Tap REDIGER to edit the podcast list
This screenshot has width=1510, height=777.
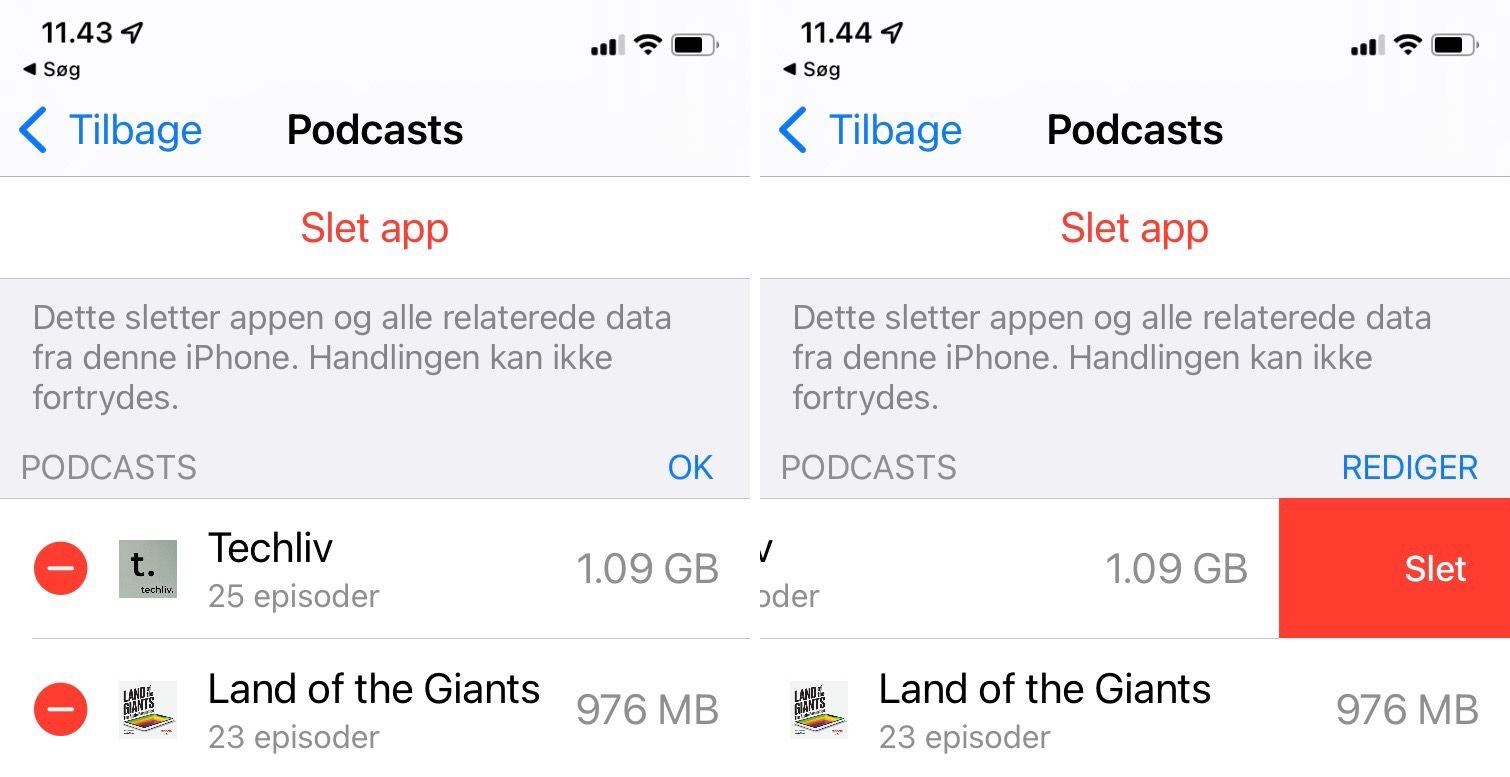point(1409,467)
